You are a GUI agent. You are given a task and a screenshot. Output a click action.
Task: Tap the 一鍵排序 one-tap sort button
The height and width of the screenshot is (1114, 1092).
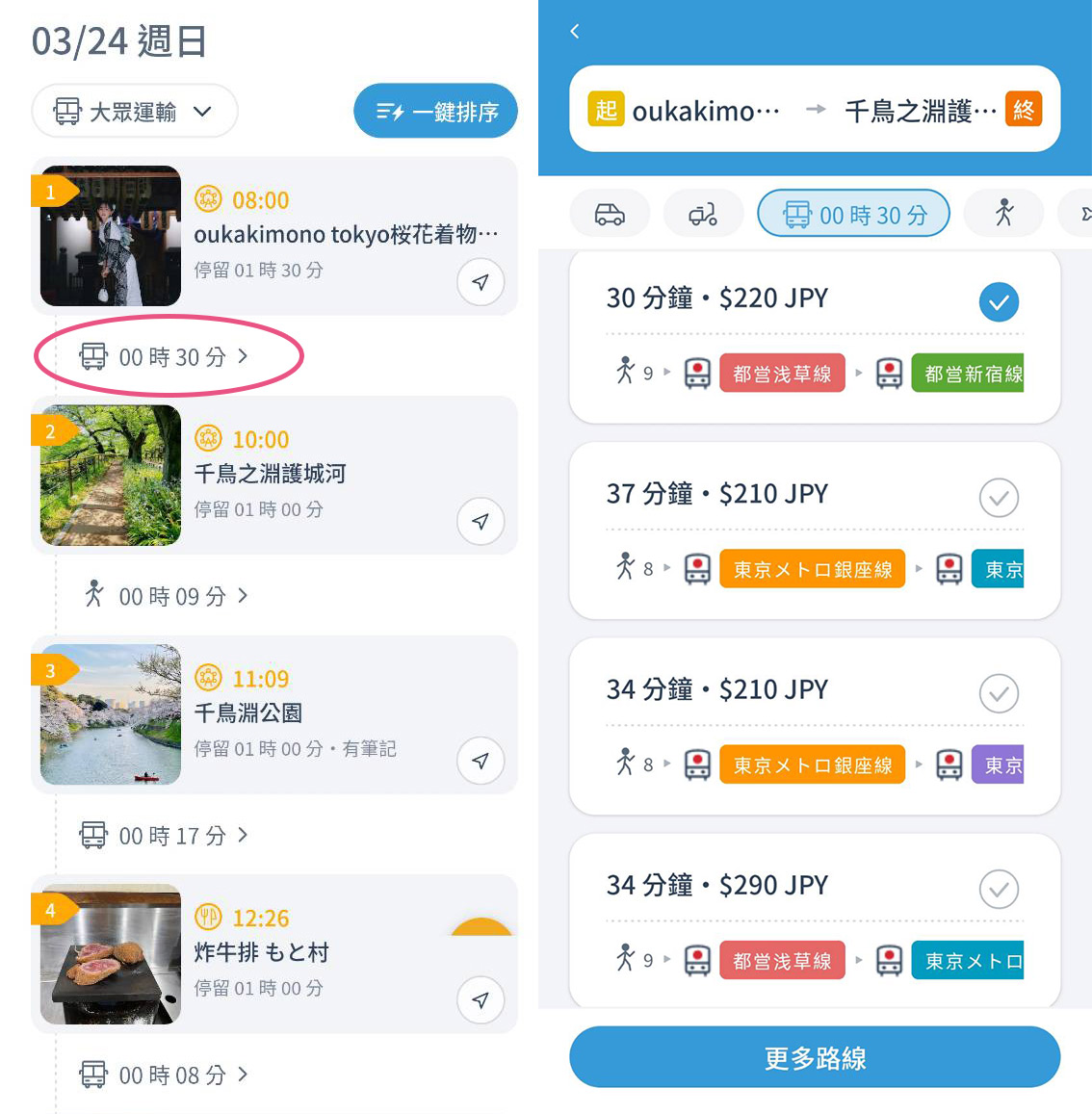pyautogui.click(x=435, y=112)
